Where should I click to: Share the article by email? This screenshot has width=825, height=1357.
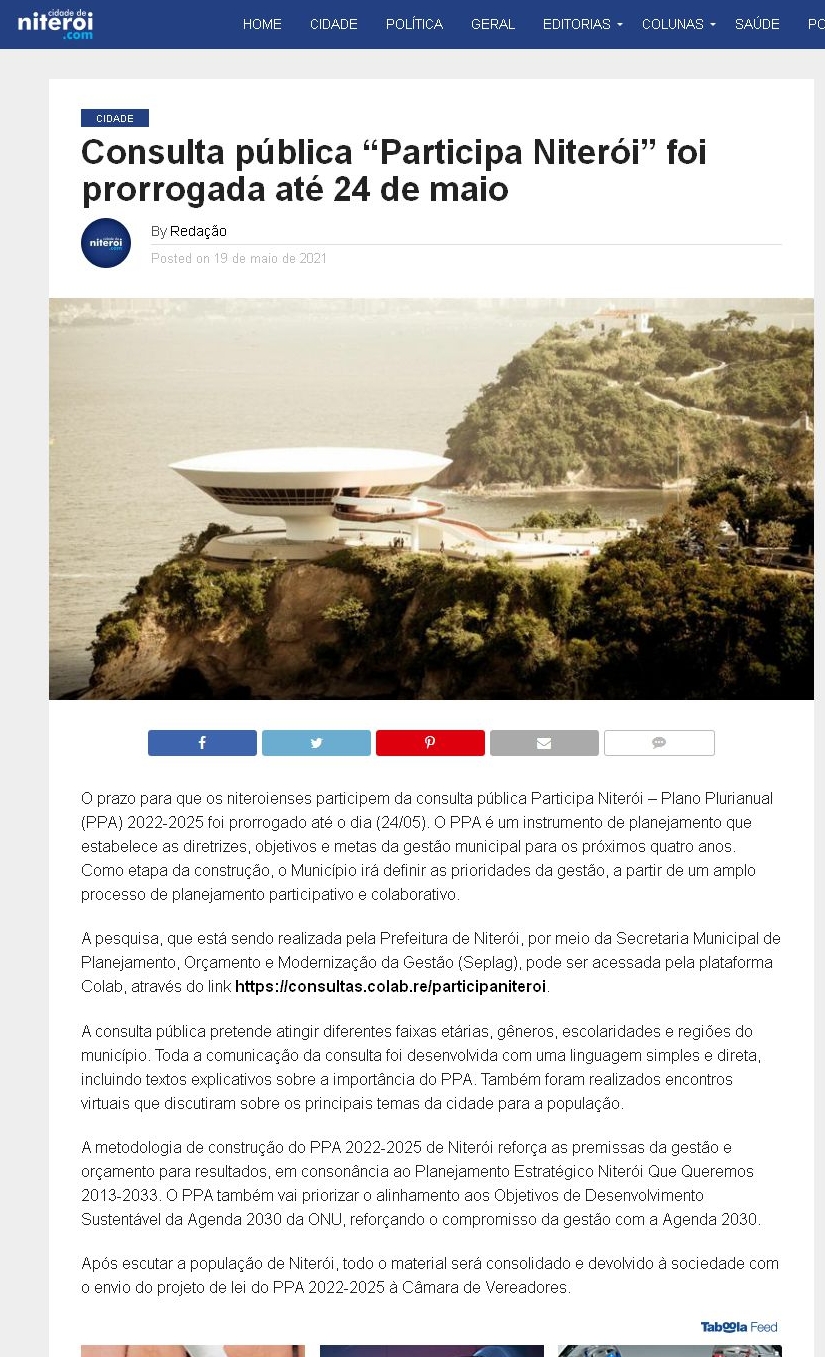pyautogui.click(x=544, y=743)
